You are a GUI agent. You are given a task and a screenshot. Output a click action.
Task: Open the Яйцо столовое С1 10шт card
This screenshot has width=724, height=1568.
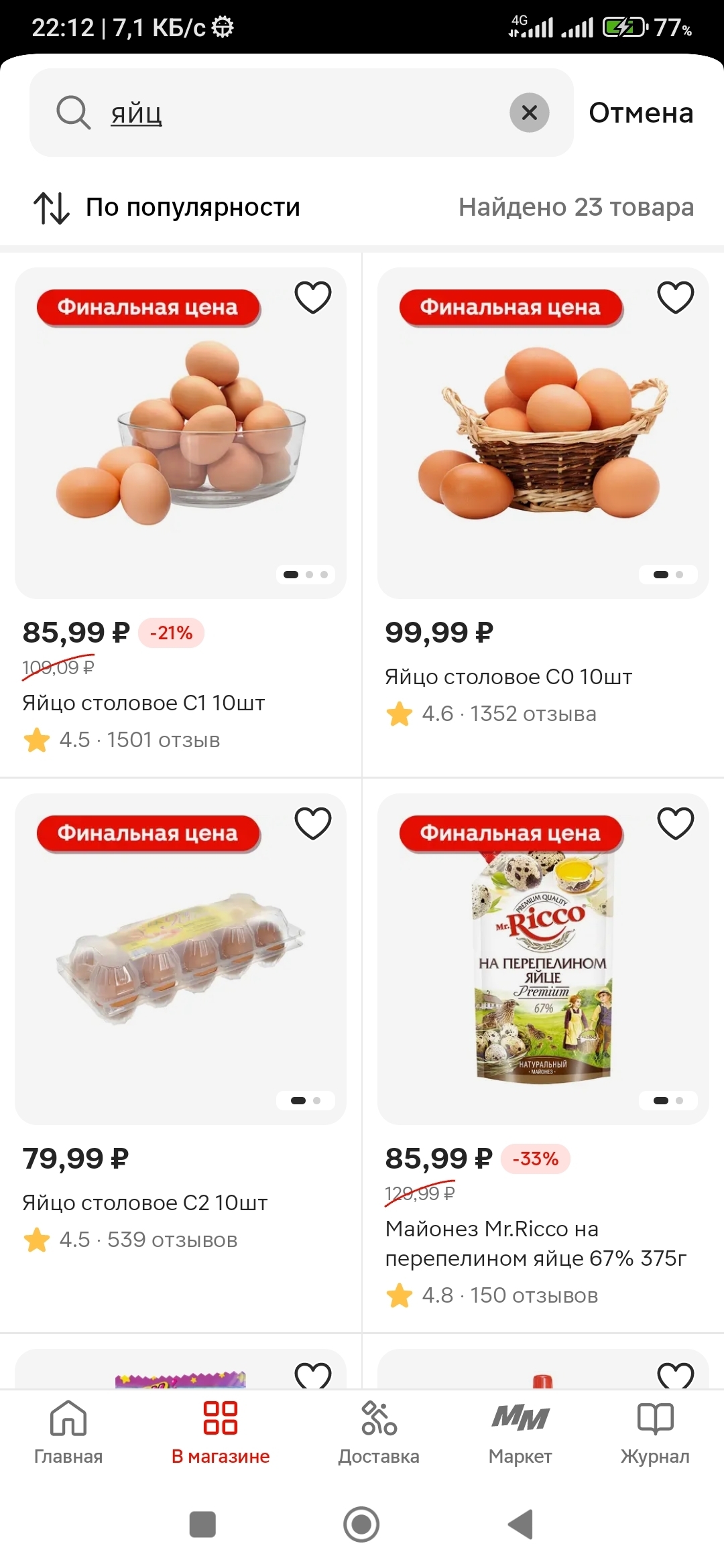tap(180, 433)
